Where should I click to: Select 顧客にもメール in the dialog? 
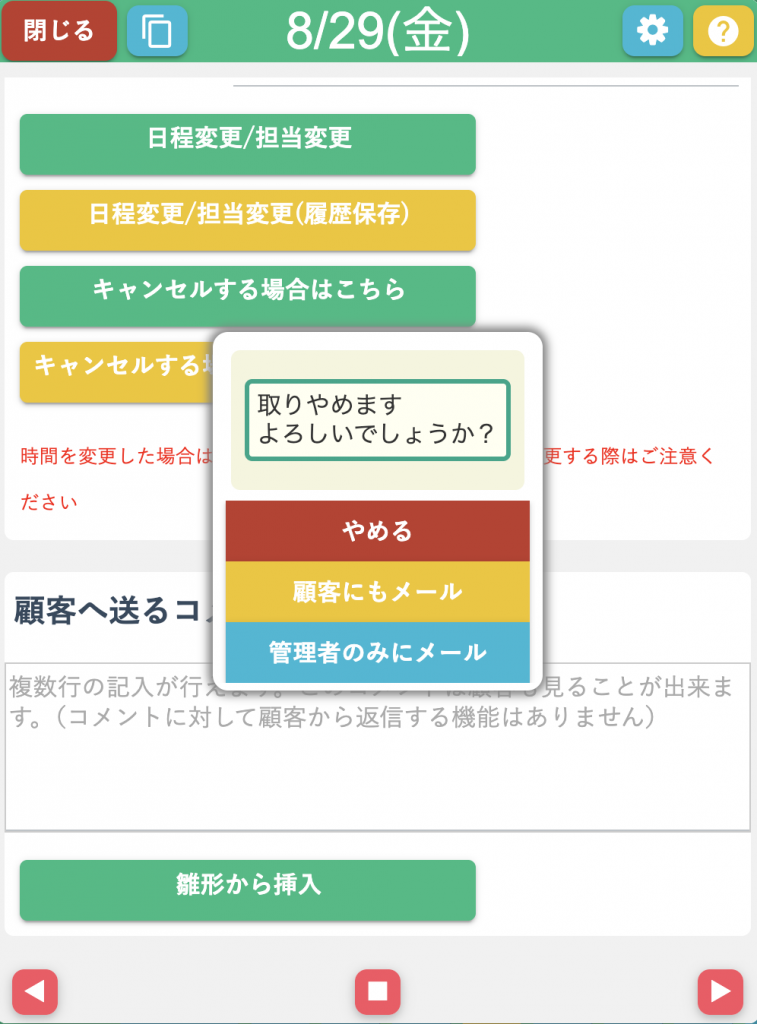click(377, 592)
